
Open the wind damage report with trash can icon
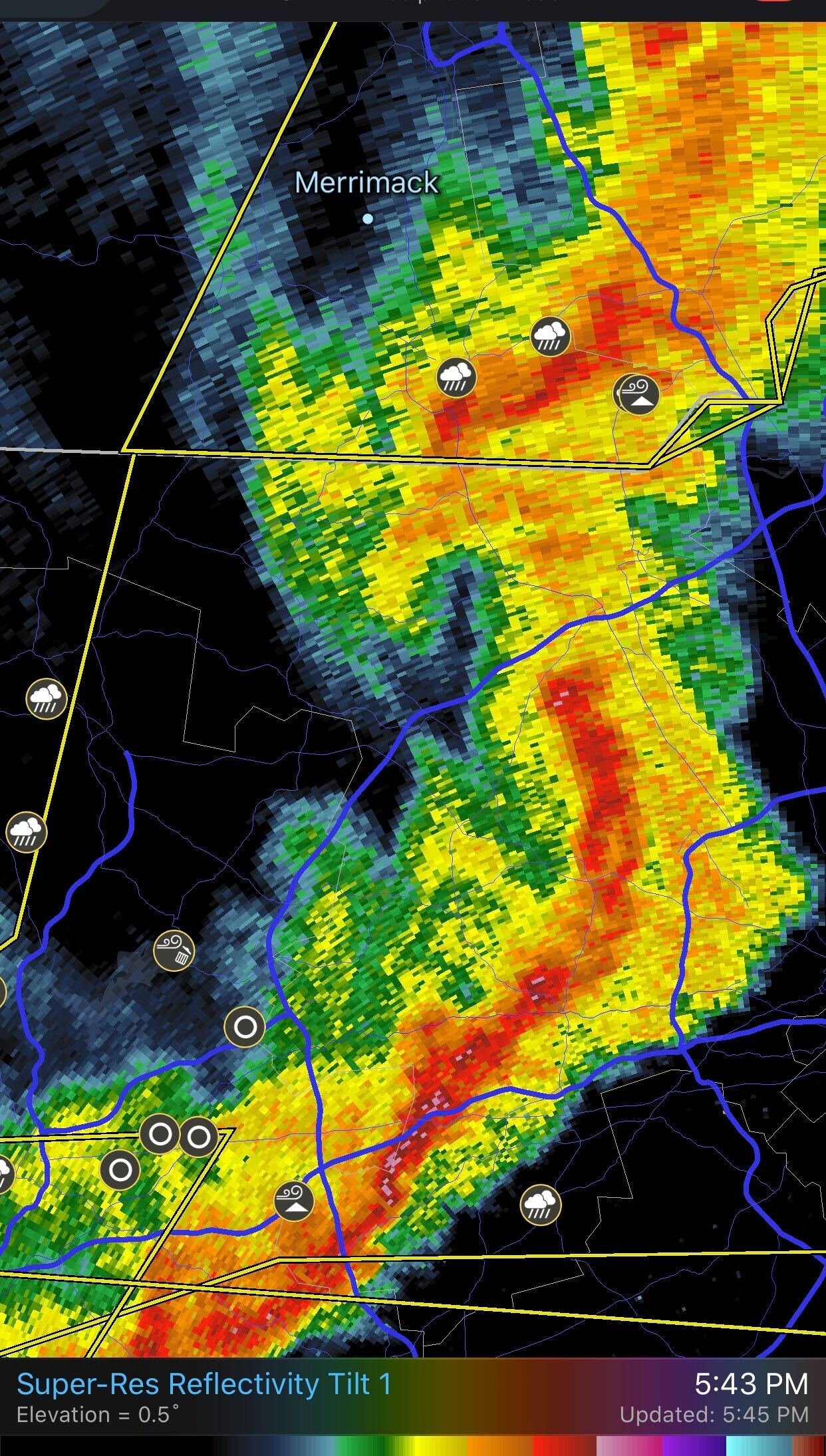pos(174,950)
